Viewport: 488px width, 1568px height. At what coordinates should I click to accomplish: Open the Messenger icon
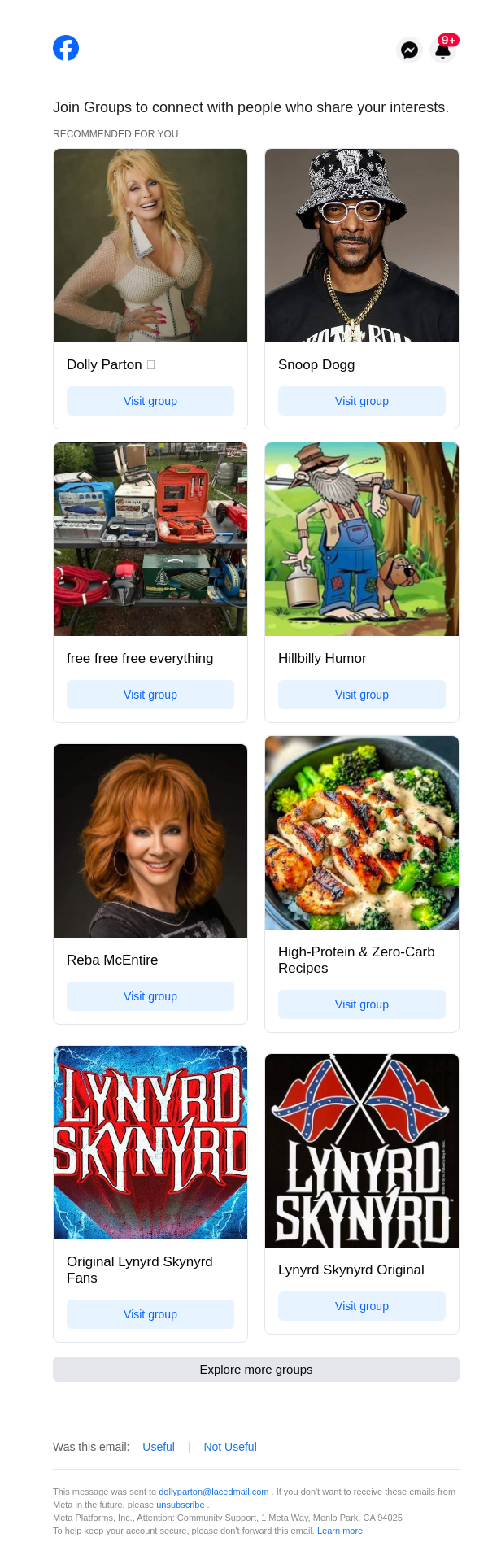410,50
